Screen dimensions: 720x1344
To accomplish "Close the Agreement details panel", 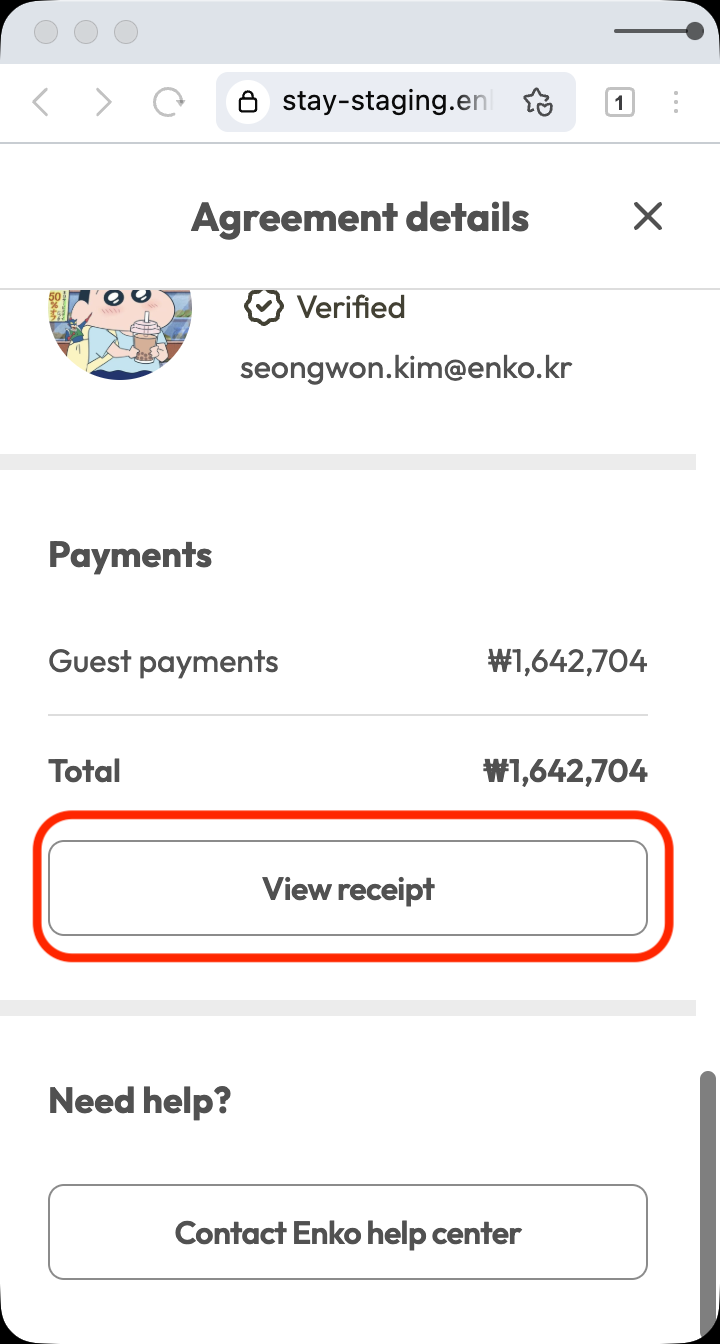I will 648,216.
